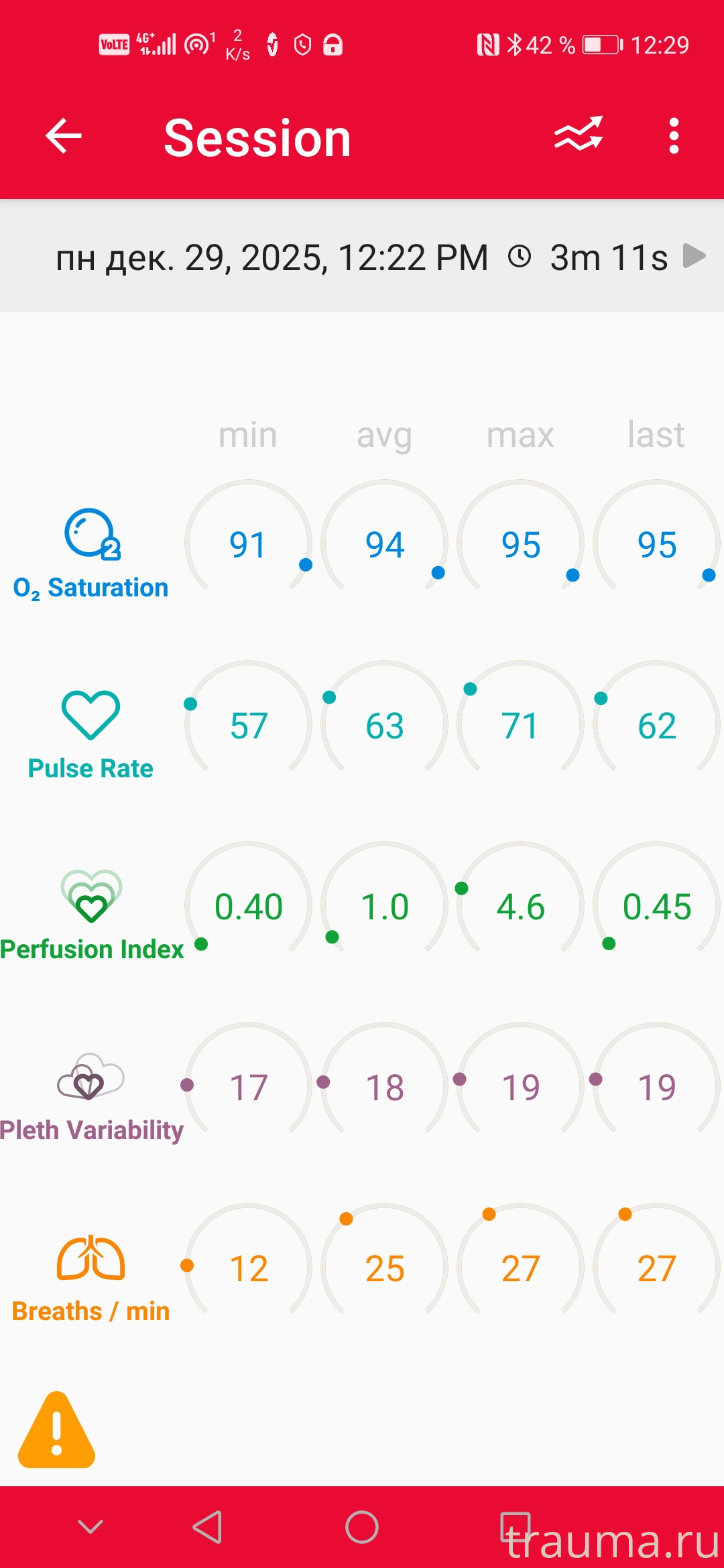Tap the system back button
The width and height of the screenshot is (724, 1568).
tap(208, 1527)
